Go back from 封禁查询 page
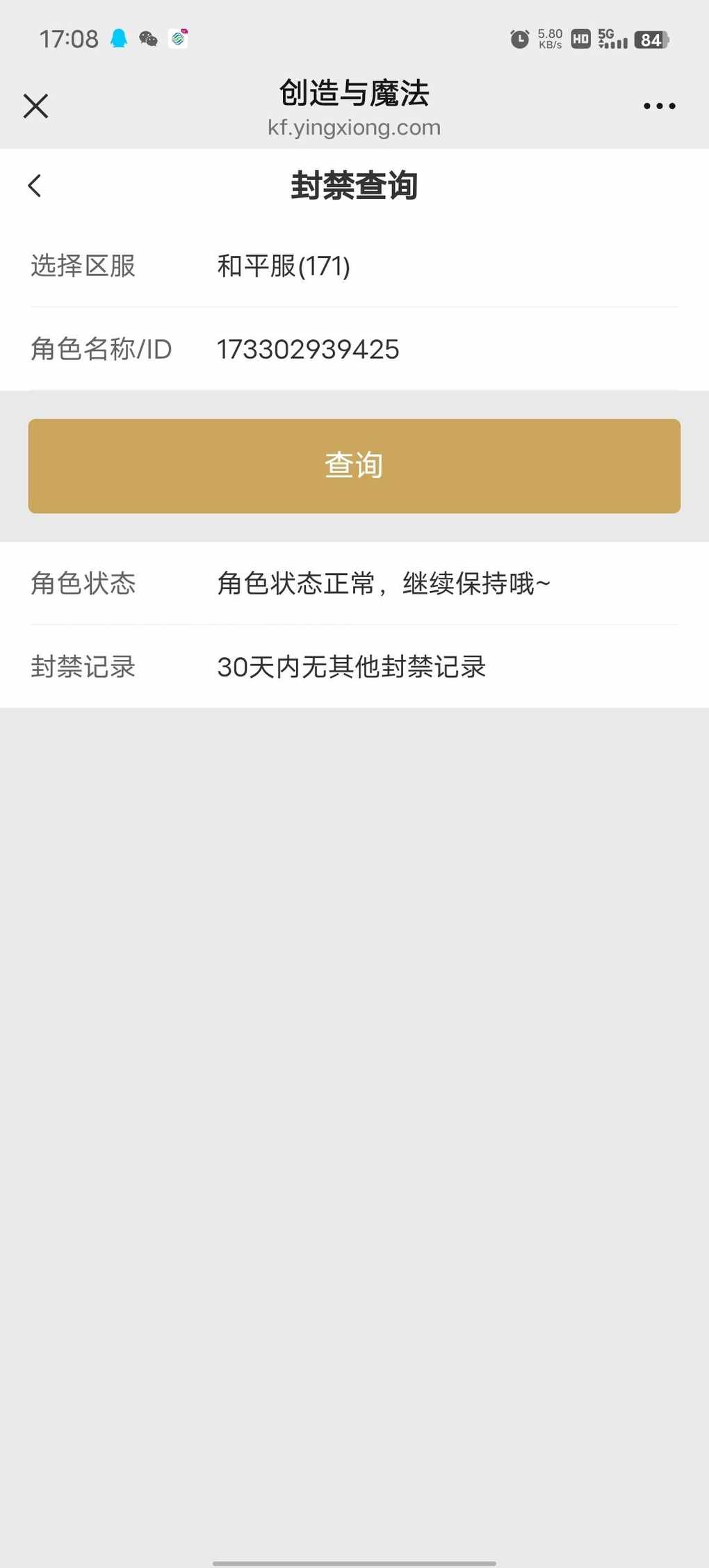Image resolution: width=709 pixels, height=1568 pixels. (35, 186)
